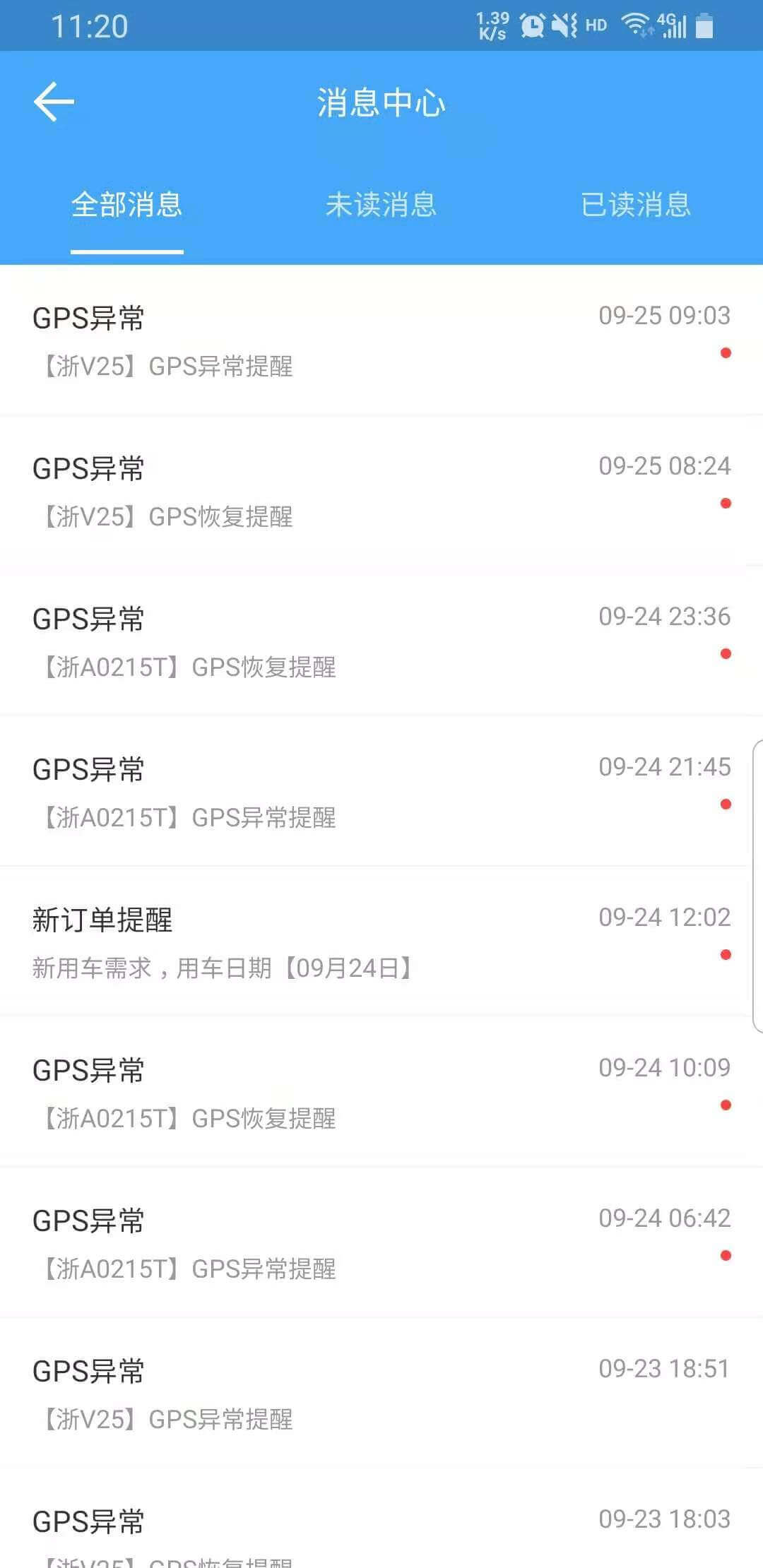Image resolution: width=763 pixels, height=1568 pixels.
Task: Open the GPS恢复提醒 message from 09-25 08:24
Action: [381, 491]
